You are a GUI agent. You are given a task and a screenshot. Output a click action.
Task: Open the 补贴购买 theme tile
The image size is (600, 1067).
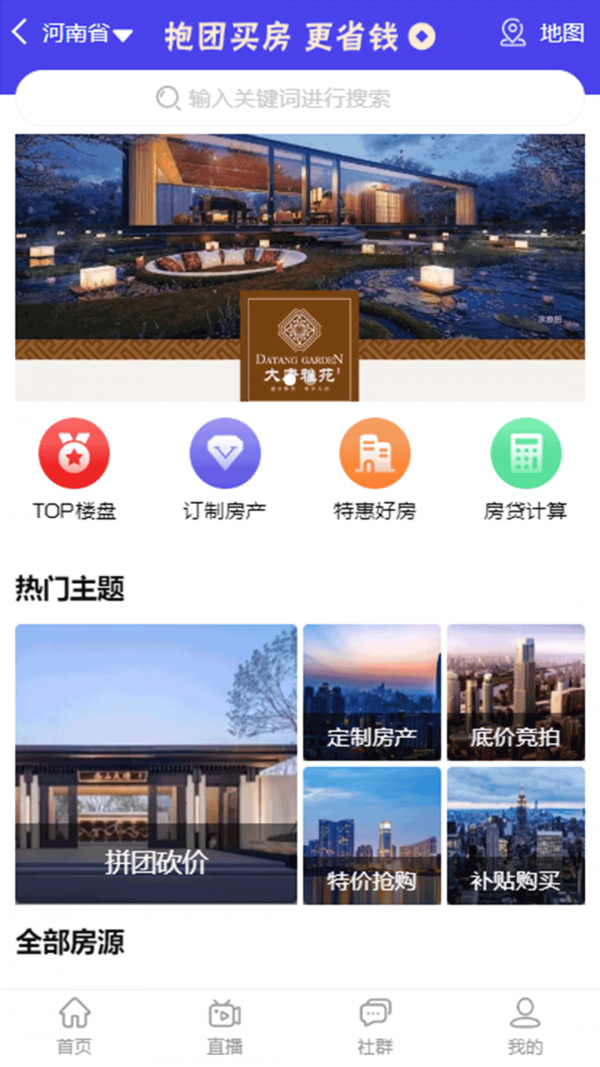click(515, 835)
